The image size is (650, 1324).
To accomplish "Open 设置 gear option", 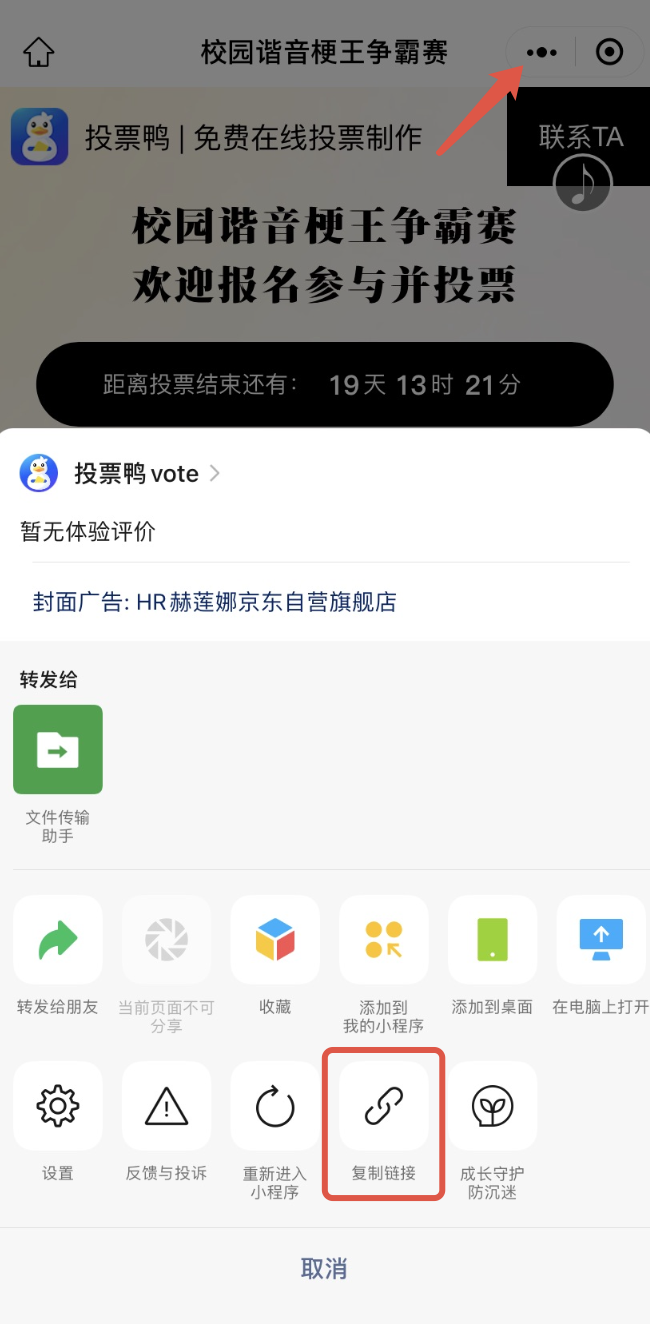I will (x=58, y=1122).
